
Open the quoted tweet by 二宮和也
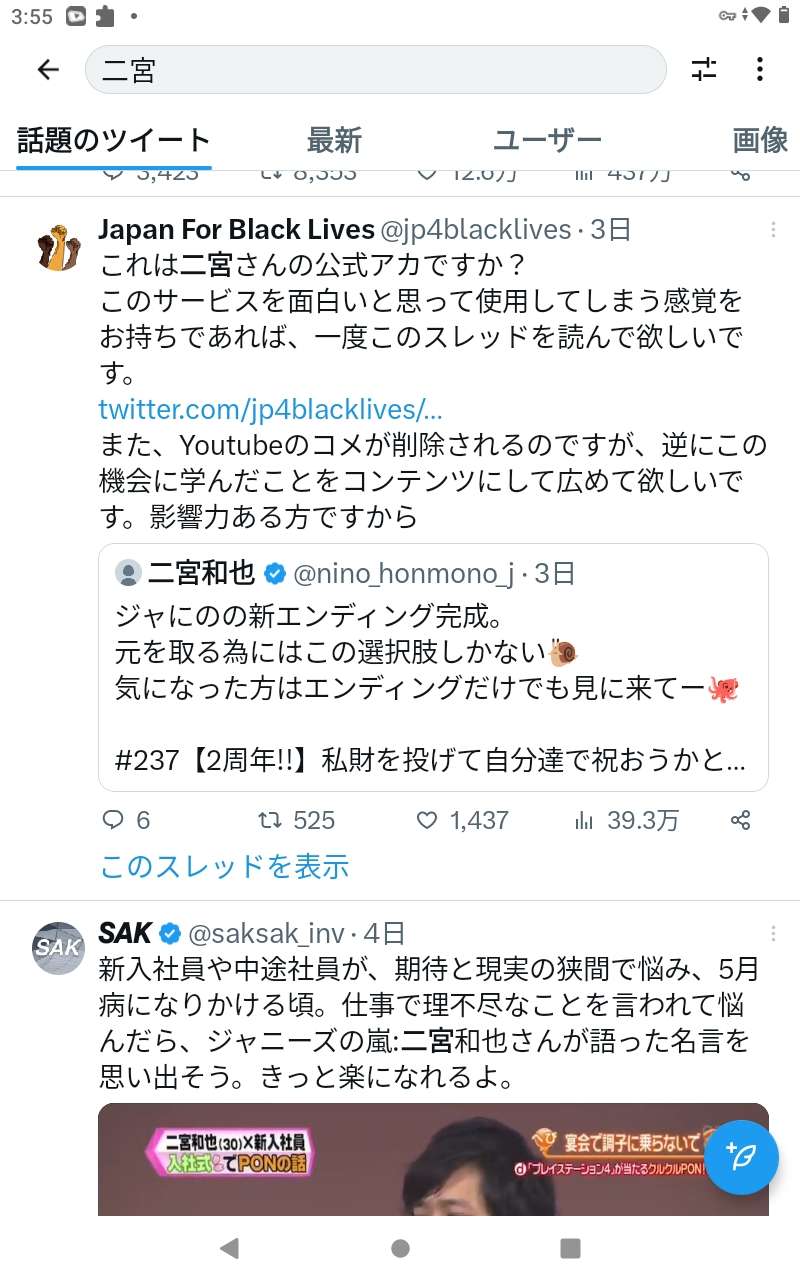click(x=432, y=667)
